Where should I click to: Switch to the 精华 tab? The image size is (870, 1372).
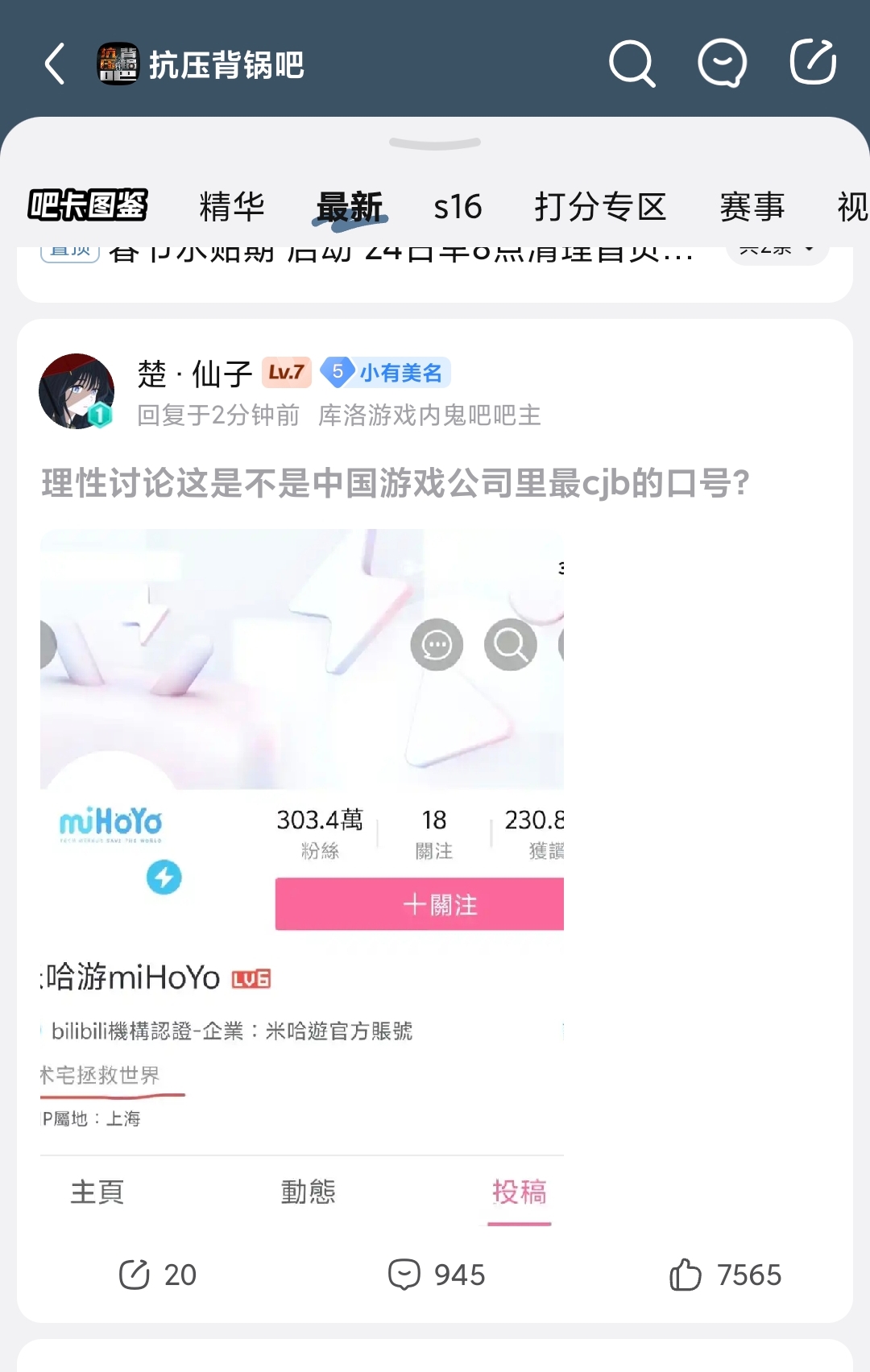click(232, 207)
